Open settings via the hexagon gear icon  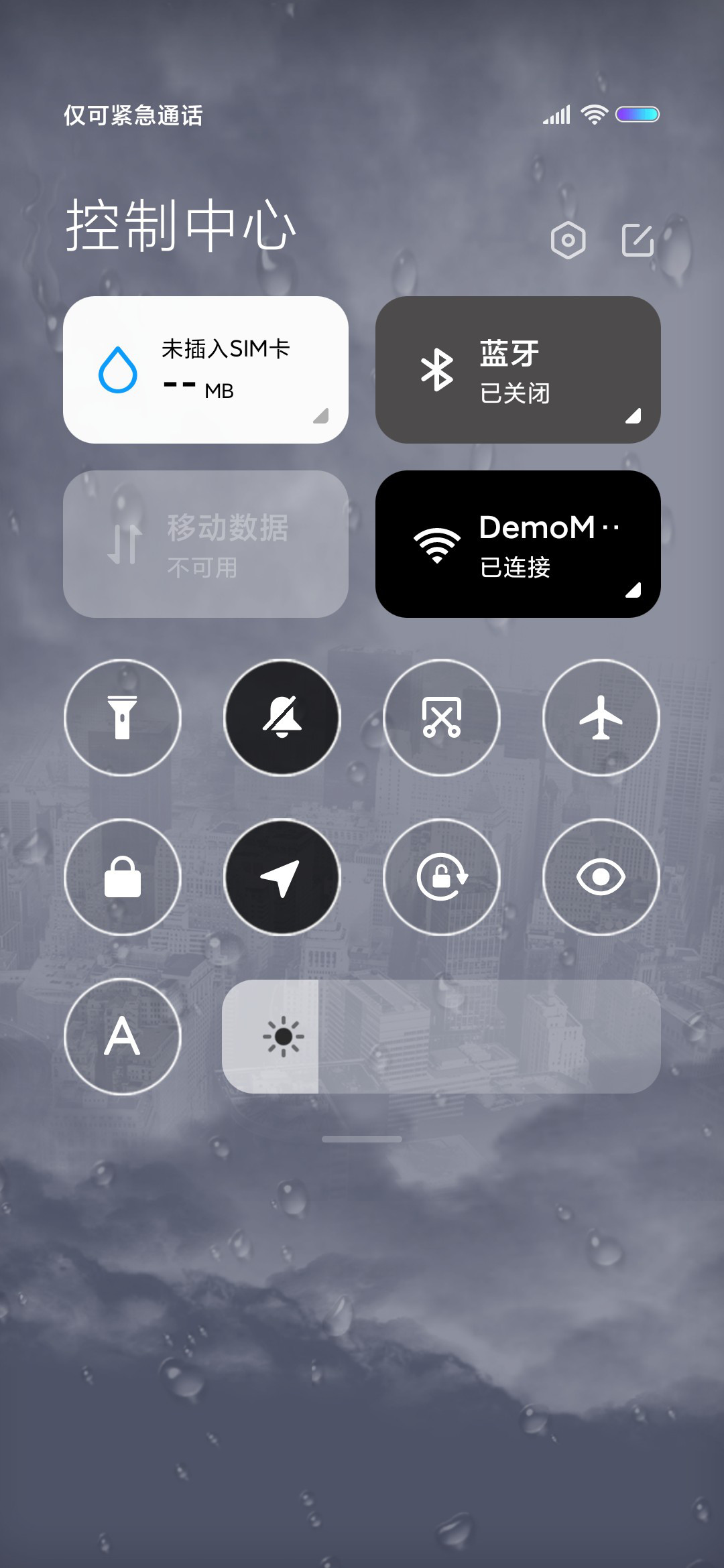click(x=568, y=240)
